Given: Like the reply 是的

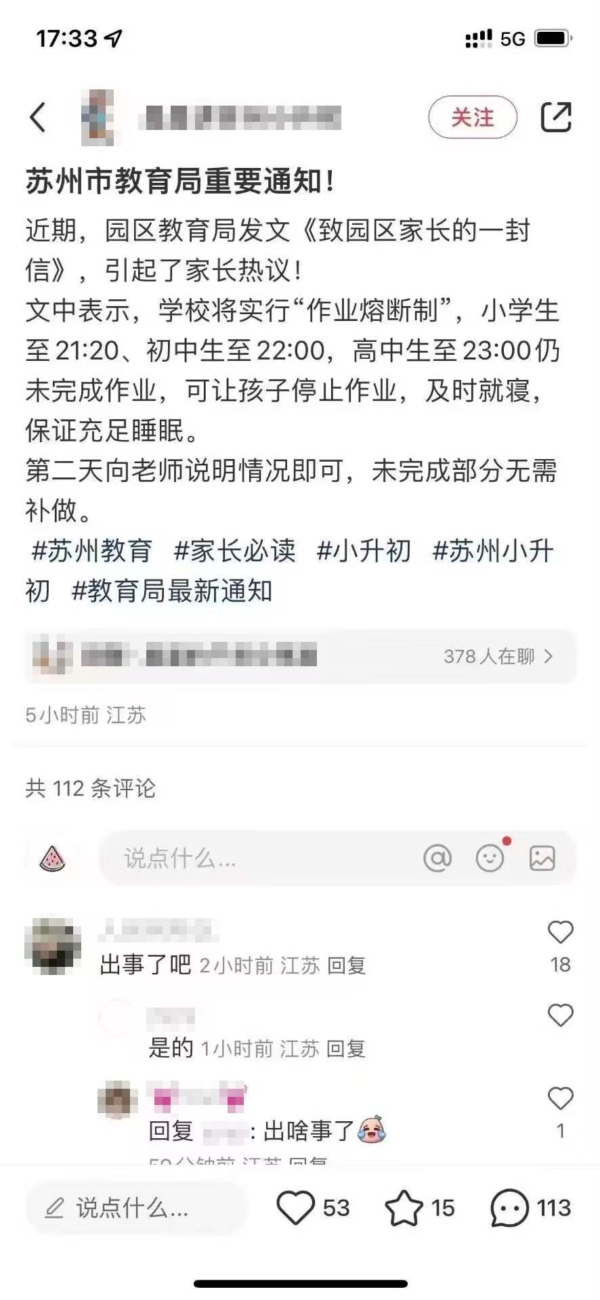Looking at the screenshot, I should click(x=560, y=1016).
